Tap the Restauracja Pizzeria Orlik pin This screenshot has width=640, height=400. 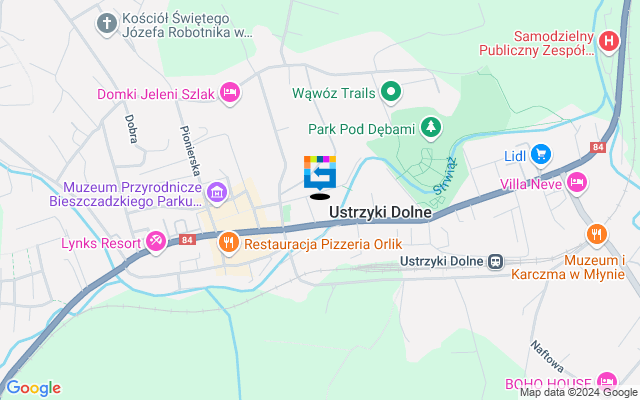coord(229,241)
